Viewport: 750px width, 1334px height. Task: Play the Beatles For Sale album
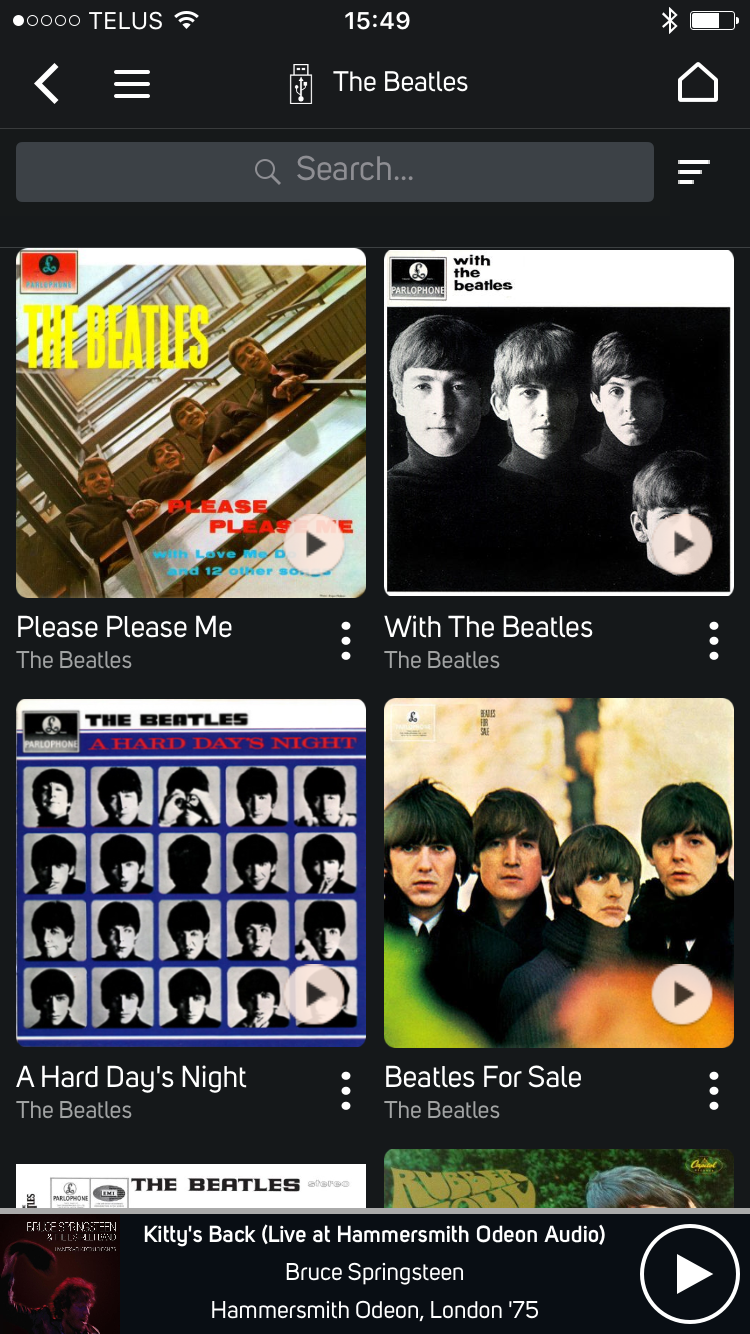coord(682,994)
